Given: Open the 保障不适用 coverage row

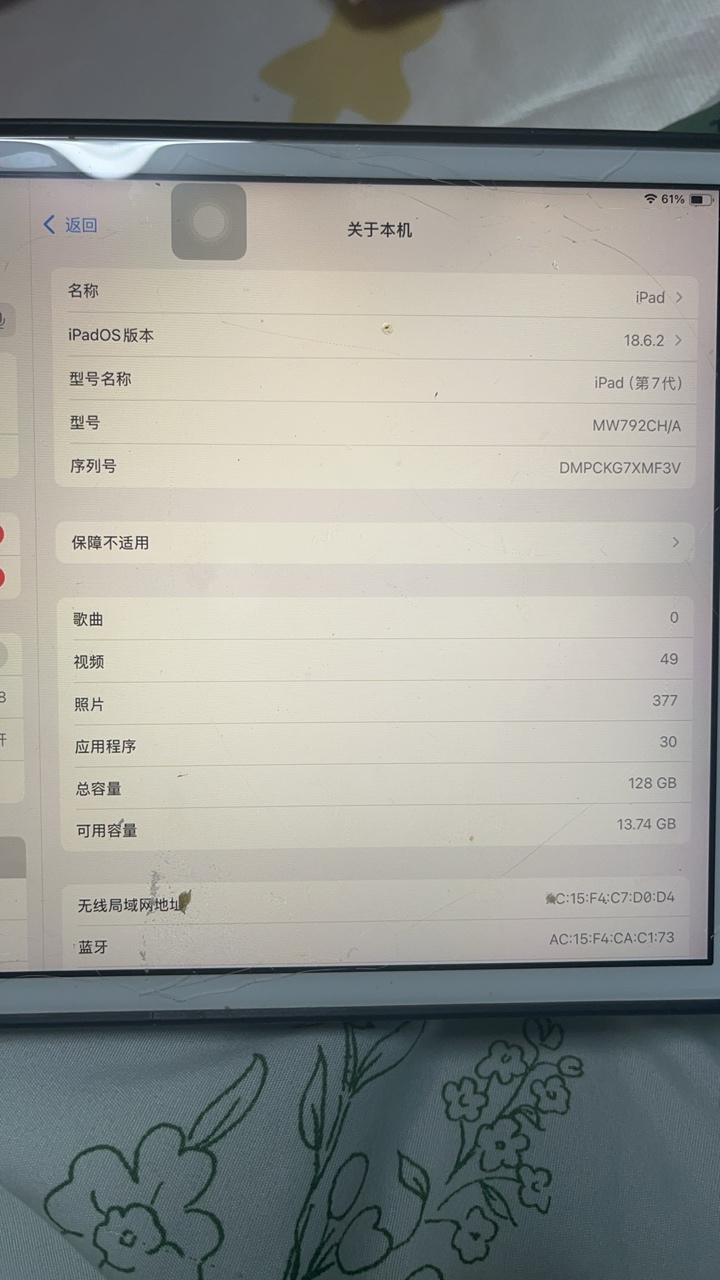Looking at the screenshot, I should [x=375, y=542].
